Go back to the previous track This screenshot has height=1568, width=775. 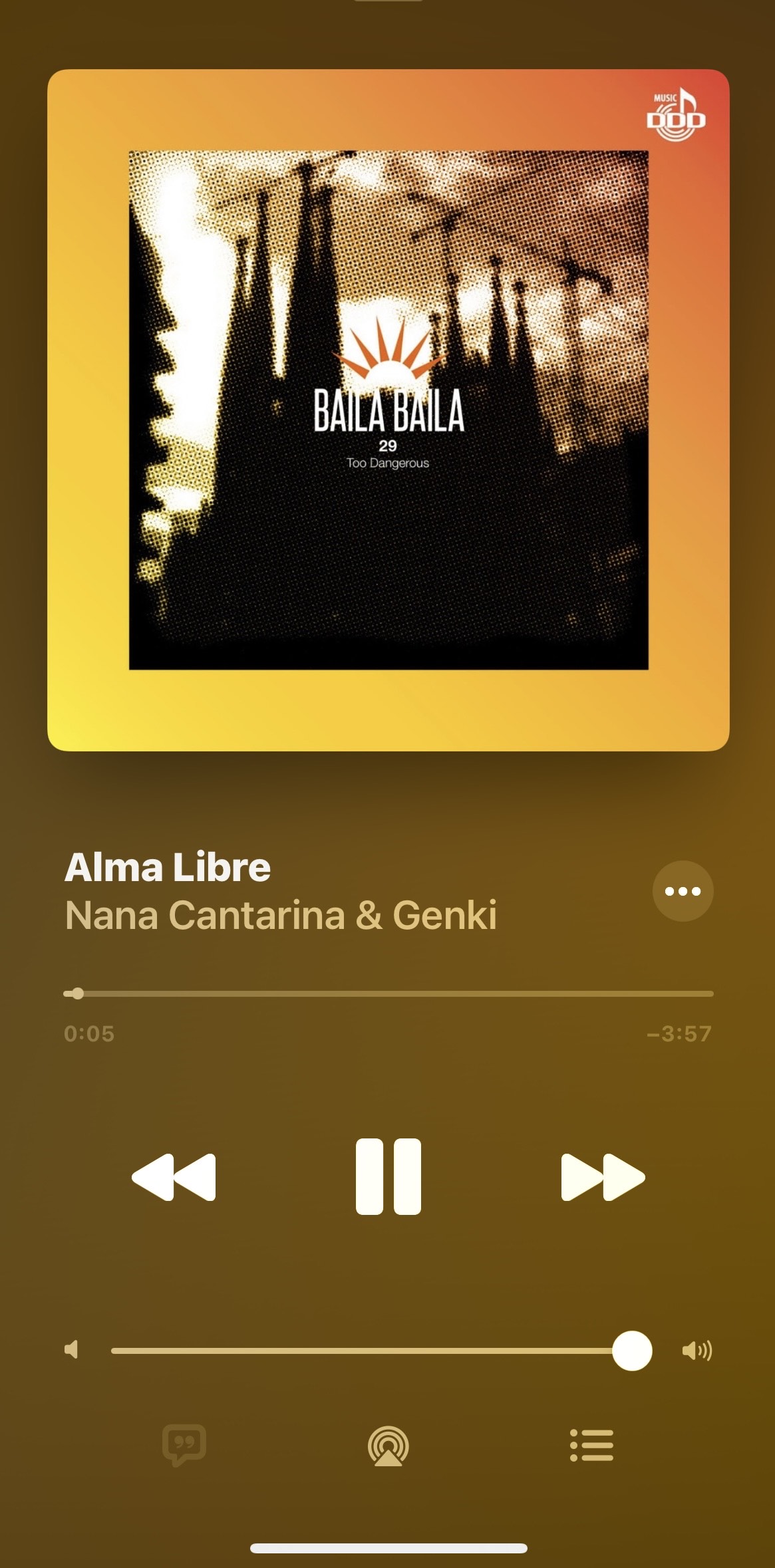pyautogui.click(x=174, y=1177)
